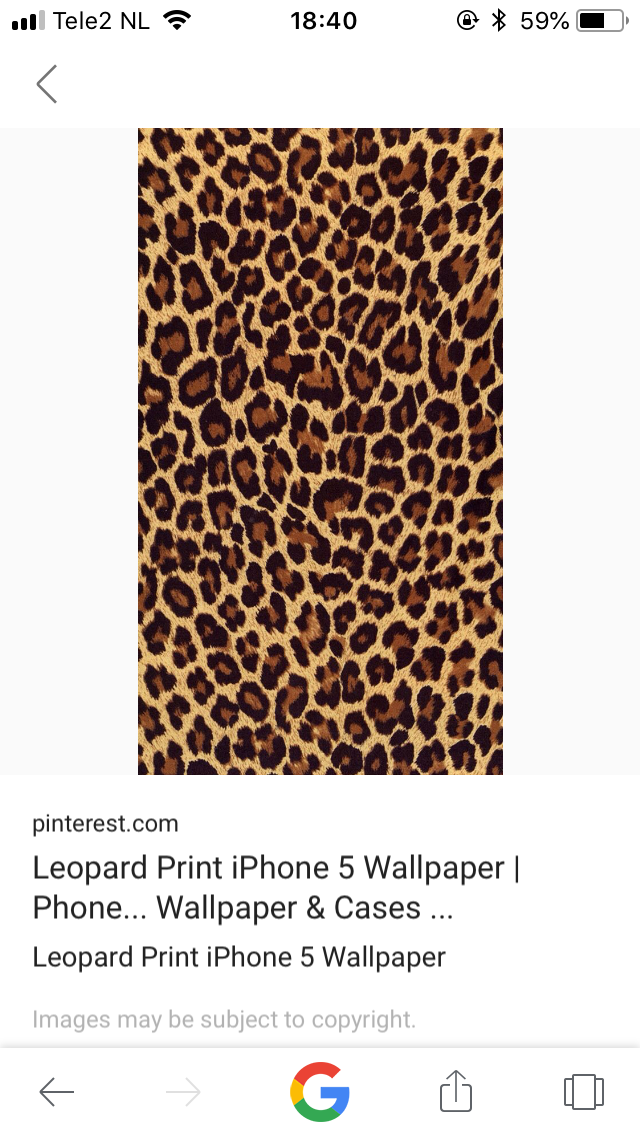Open the leopard print wallpaper image
640x1136 pixels.
(x=320, y=451)
